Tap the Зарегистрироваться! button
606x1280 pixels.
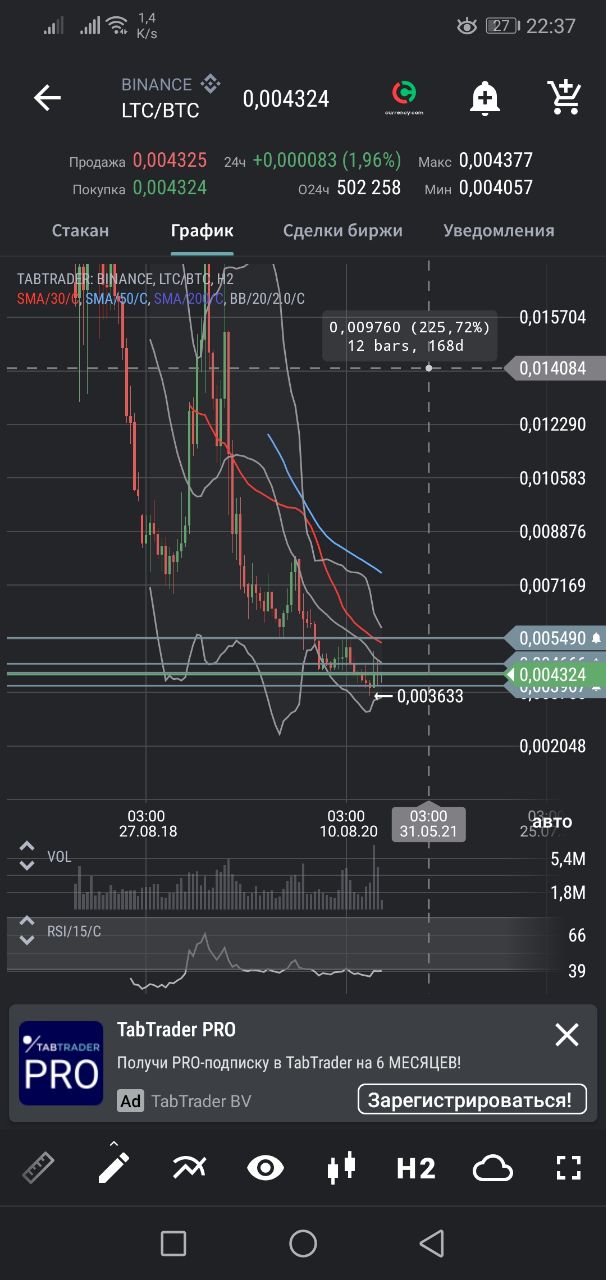point(471,1100)
